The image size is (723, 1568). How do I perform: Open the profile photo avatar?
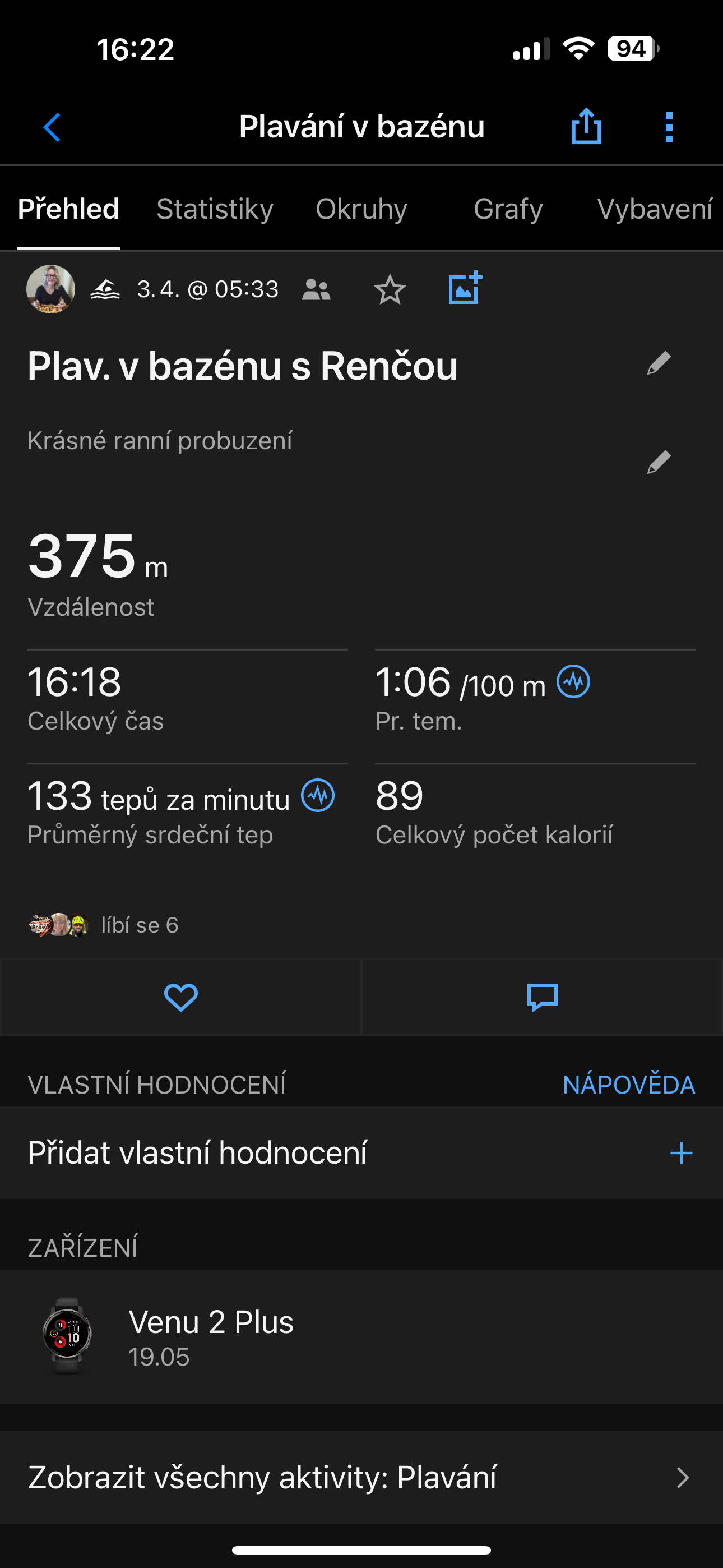click(50, 289)
